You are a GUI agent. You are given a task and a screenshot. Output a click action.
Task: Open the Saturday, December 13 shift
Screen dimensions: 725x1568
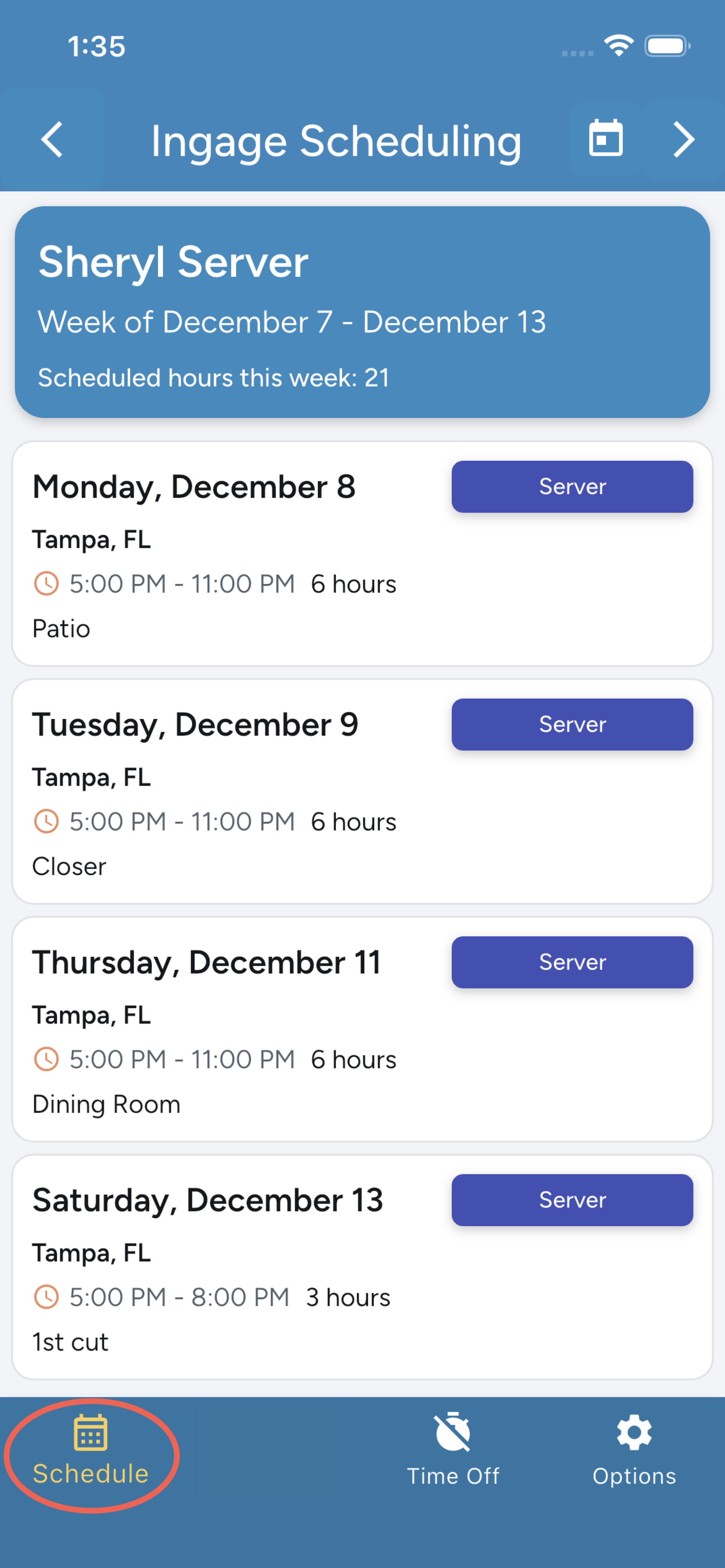pos(362,1267)
